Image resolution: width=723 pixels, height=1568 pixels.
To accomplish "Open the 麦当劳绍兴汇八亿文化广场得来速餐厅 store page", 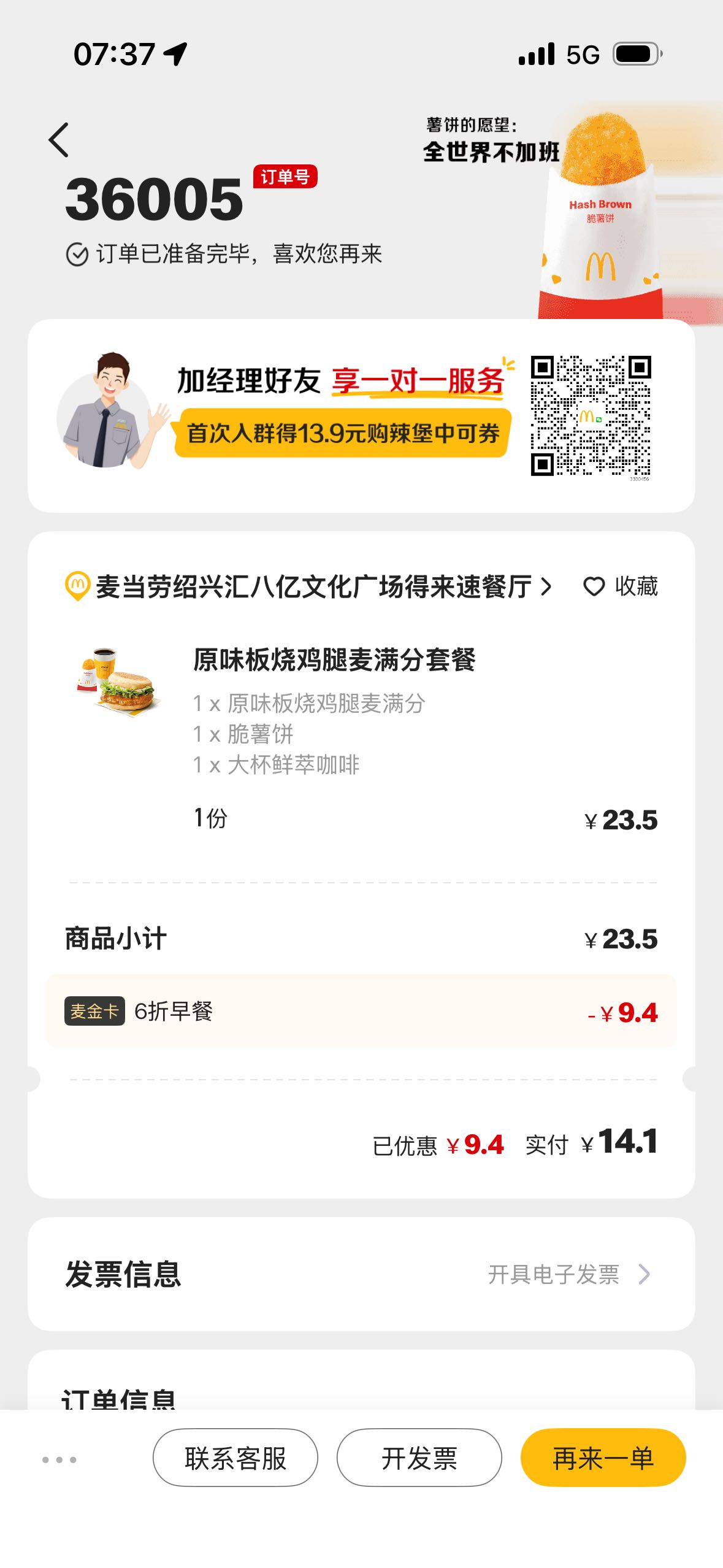I will pyautogui.click(x=313, y=586).
